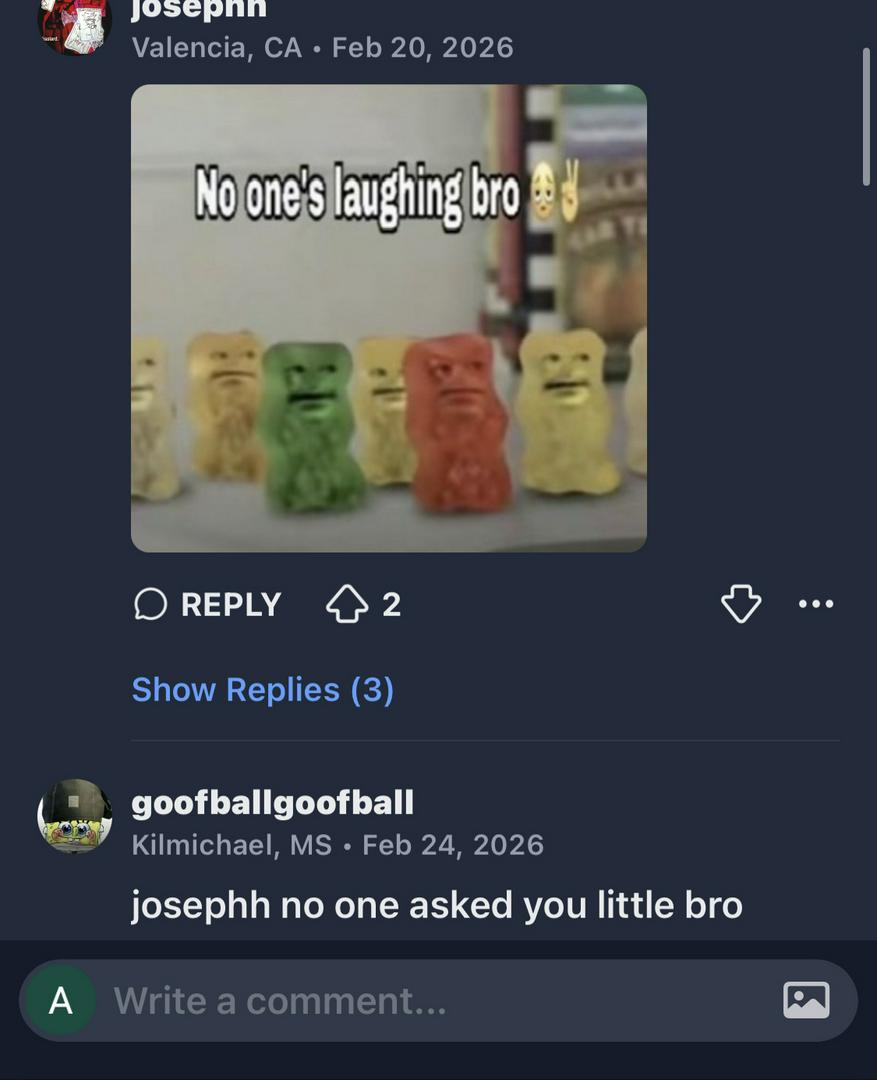877x1080 pixels.
Task: Open more options on josephh's comment
Action: click(816, 604)
